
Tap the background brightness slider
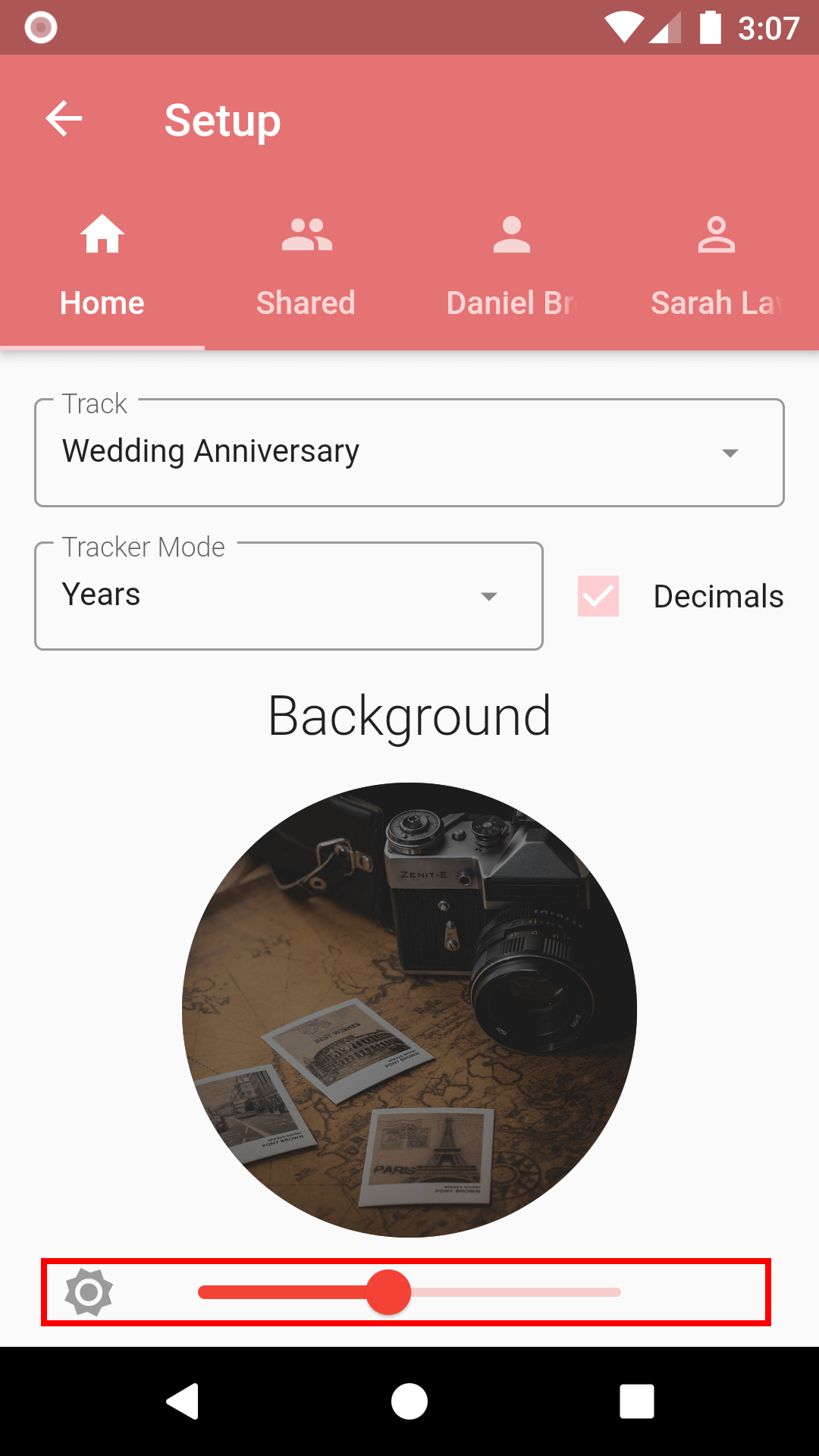coord(409,1292)
